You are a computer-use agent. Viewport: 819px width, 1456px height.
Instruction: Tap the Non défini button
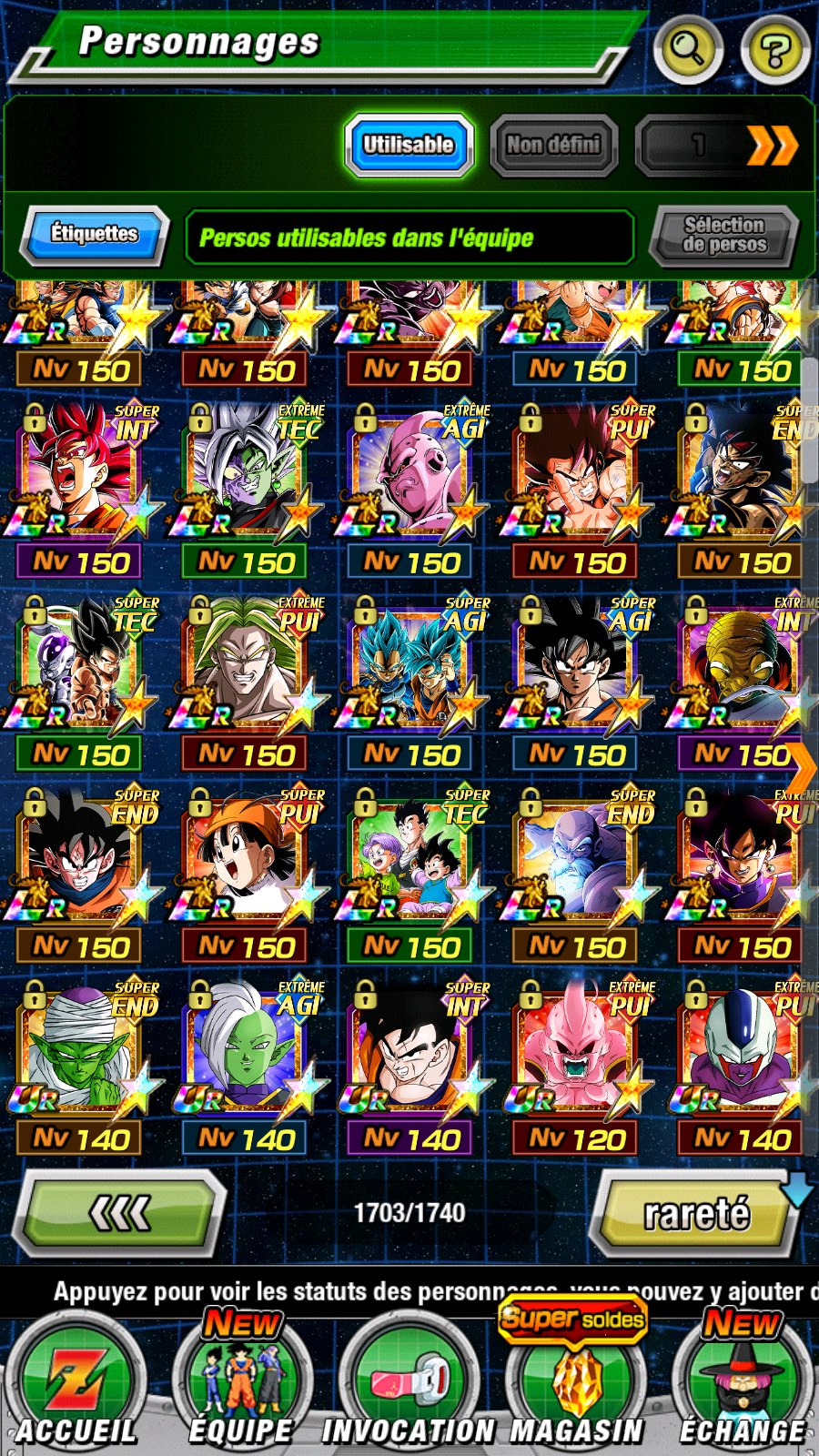[553, 145]
